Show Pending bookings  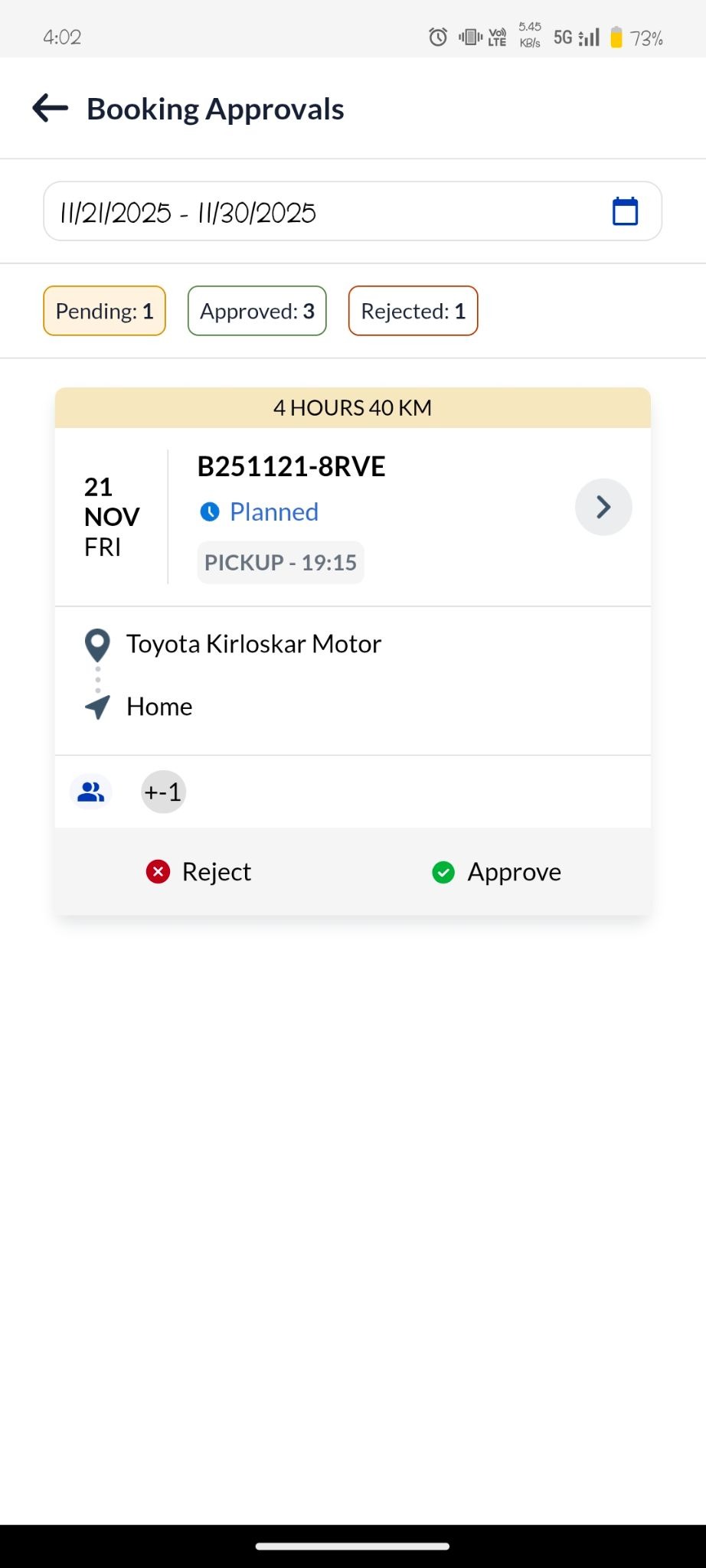pyautogui.click(x=105, y=311)
